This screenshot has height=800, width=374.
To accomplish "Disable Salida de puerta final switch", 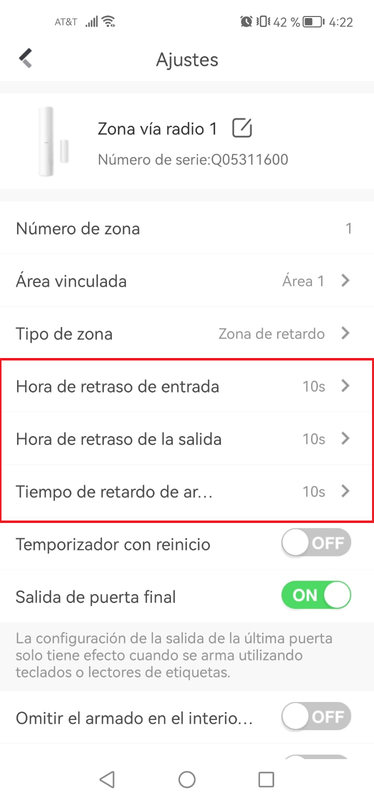I will 316,595.
